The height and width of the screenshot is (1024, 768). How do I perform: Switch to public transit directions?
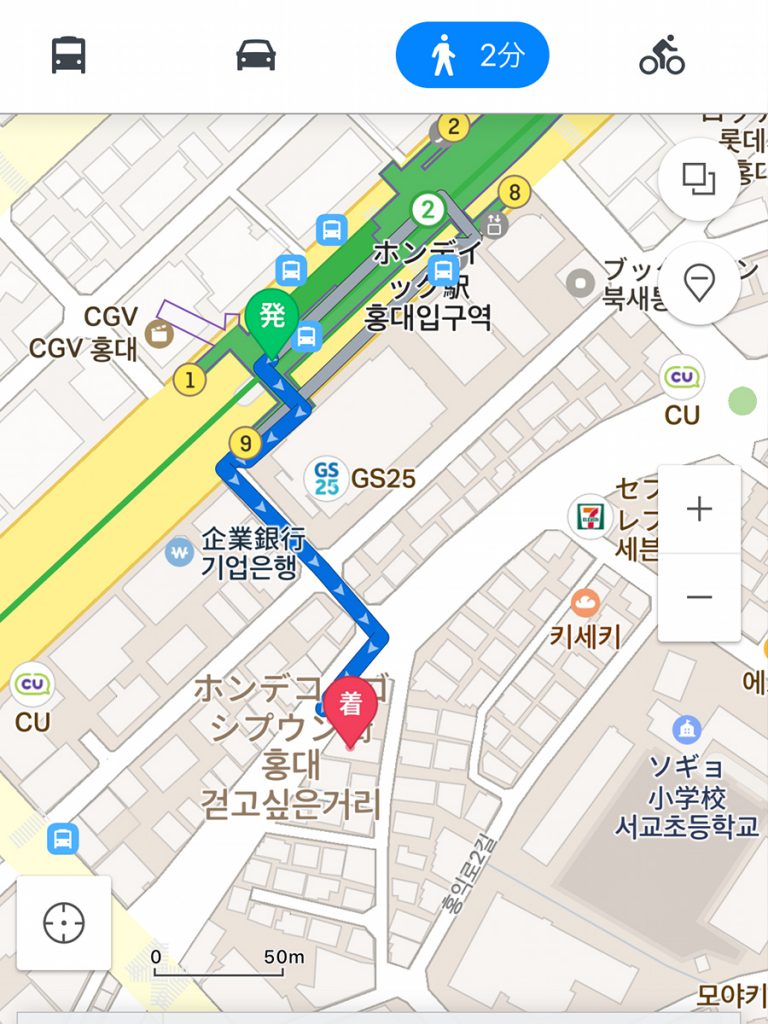point(69,54)
